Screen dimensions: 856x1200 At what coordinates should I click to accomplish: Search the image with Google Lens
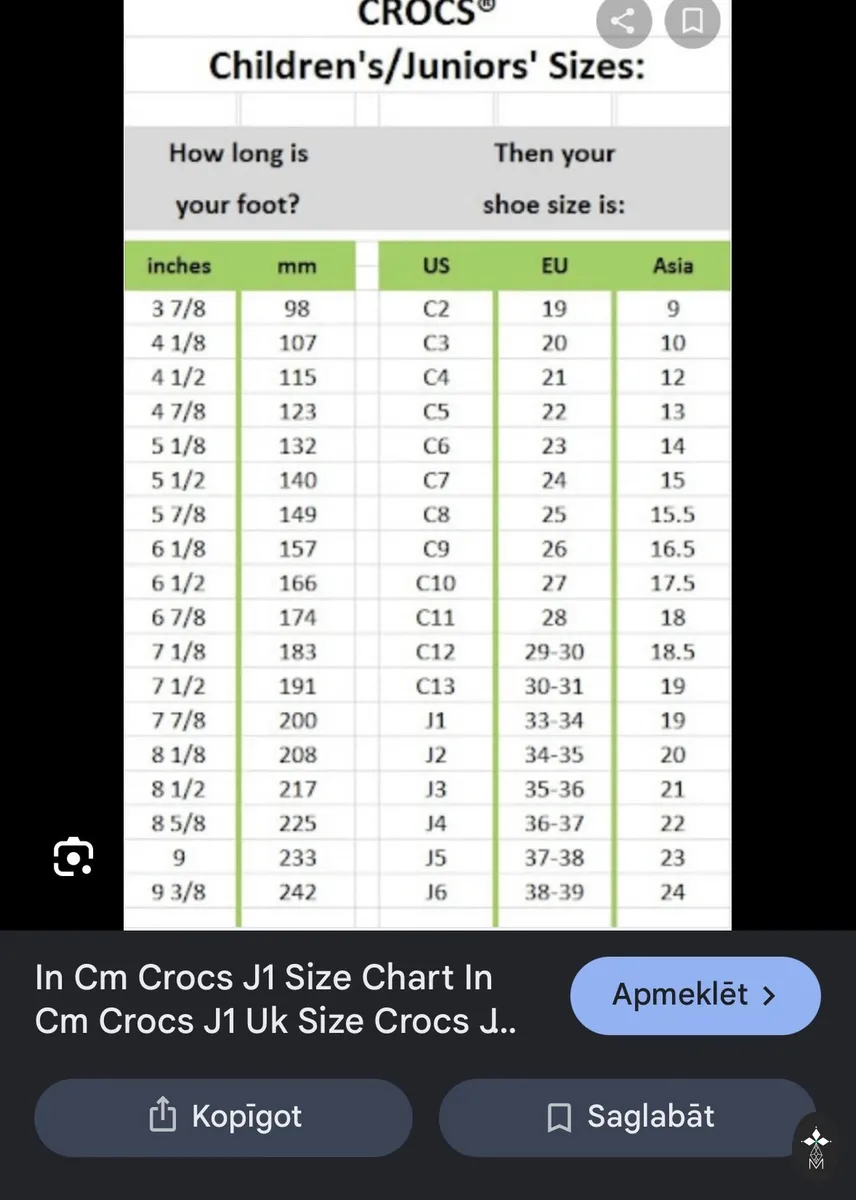pyautogui.click(x=74, y=857)
